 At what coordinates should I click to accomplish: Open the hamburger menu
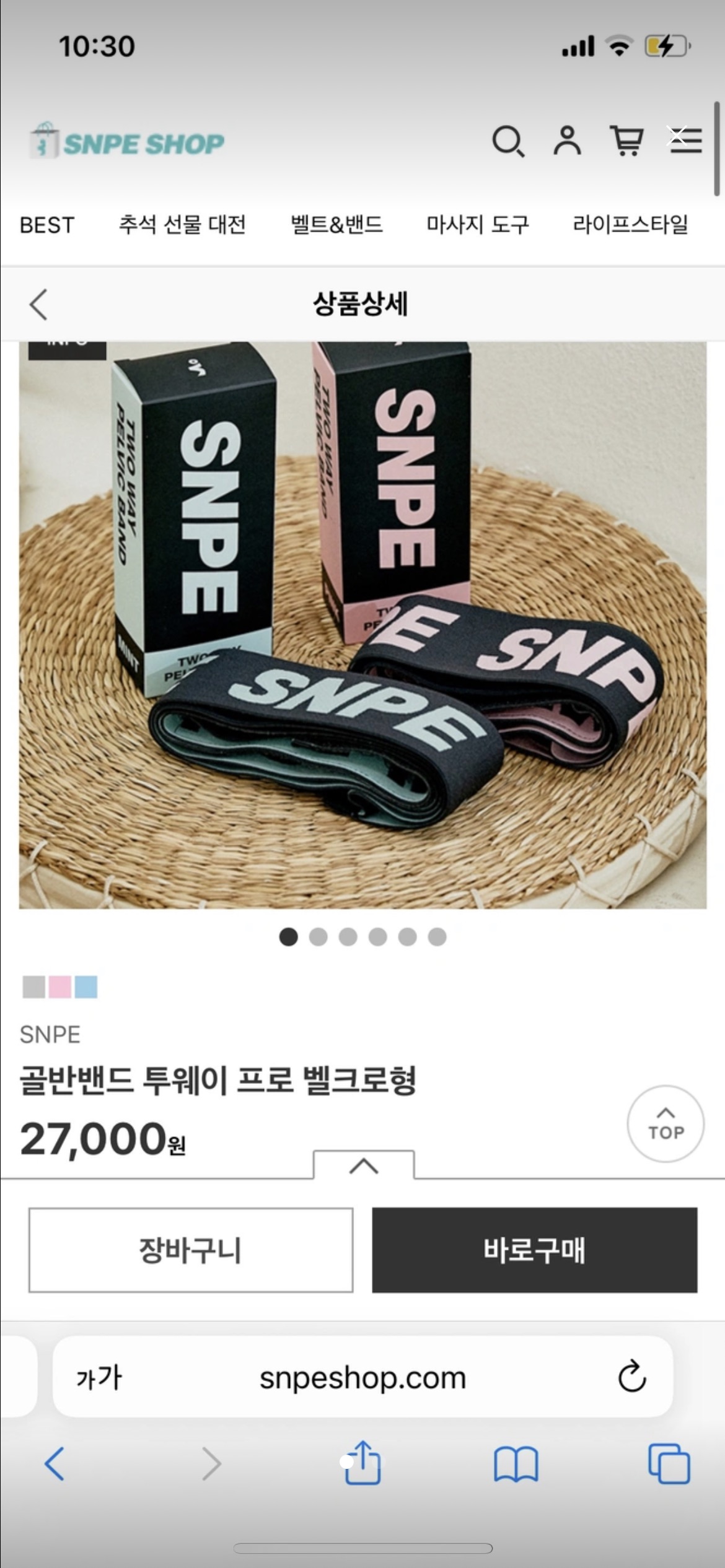coord(685,140)
